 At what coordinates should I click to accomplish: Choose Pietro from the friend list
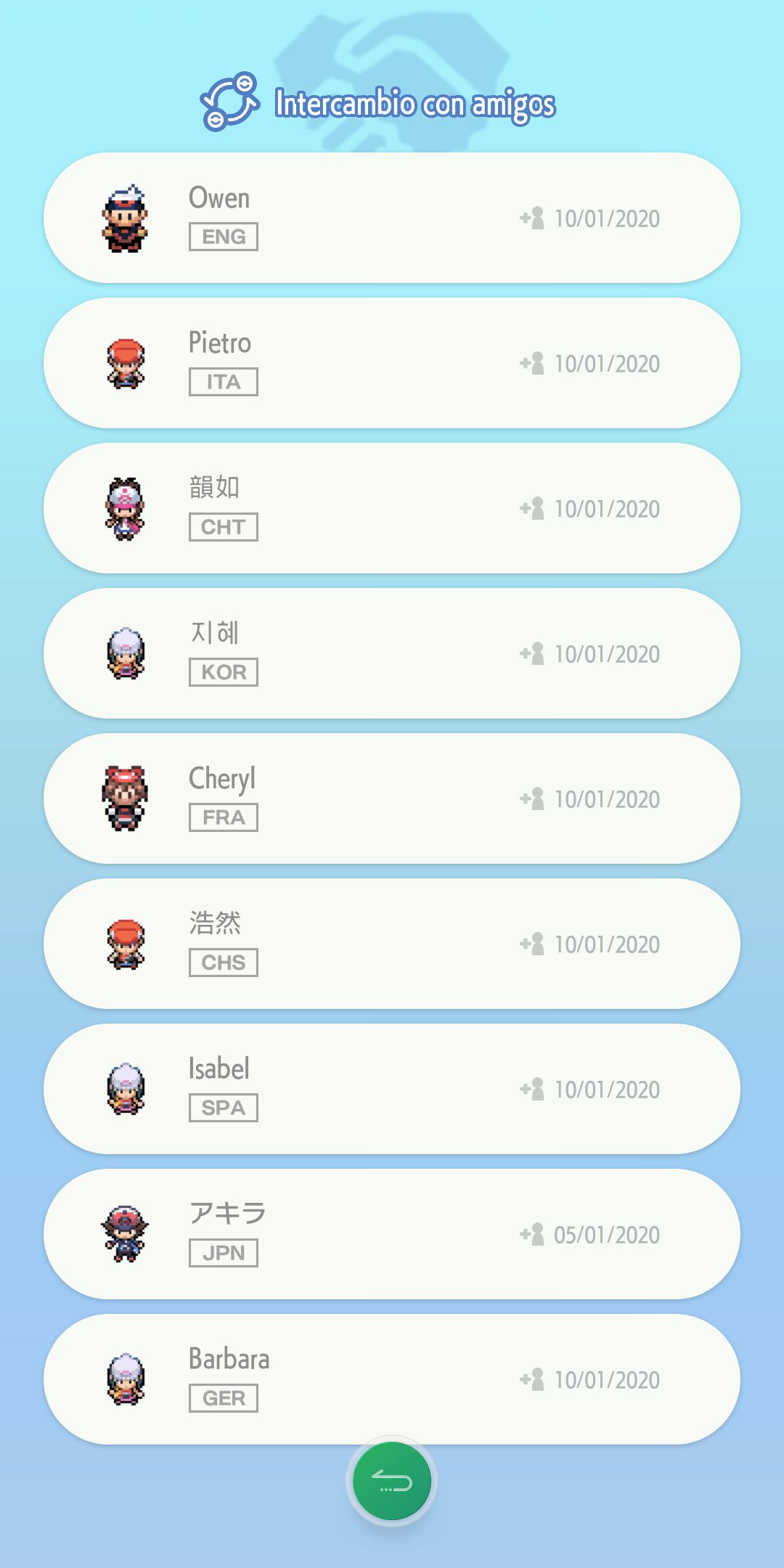tap(392, 363)
